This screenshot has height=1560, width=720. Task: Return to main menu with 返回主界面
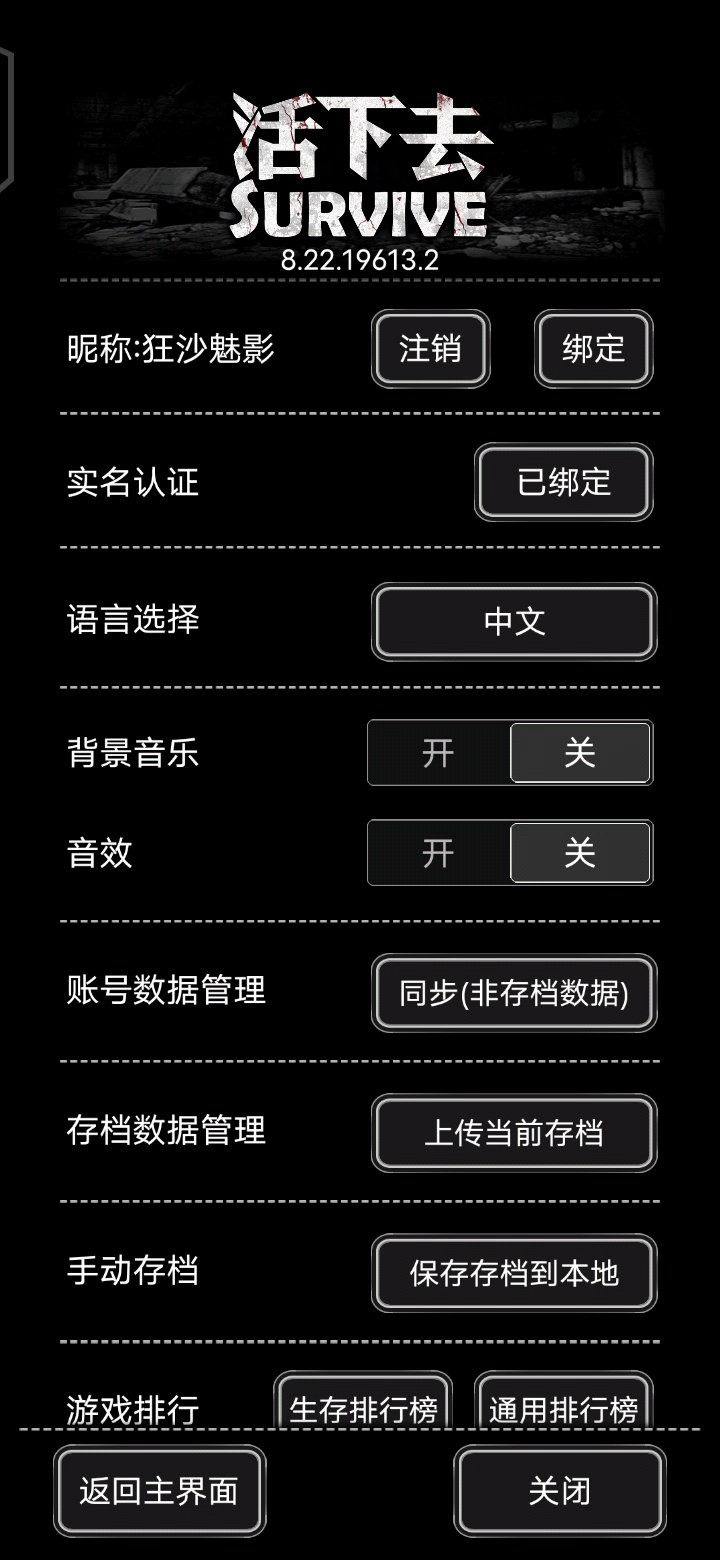159,1491
